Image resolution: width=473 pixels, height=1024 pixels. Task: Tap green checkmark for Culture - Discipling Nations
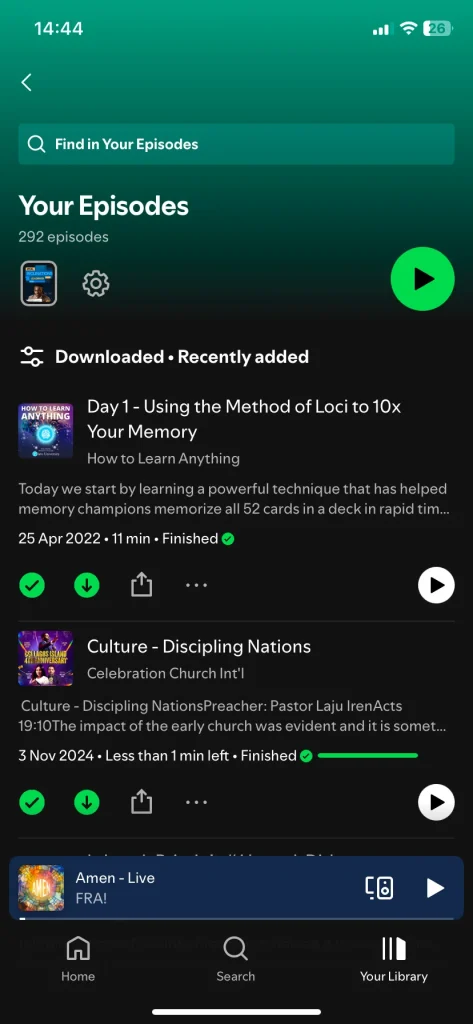pos(32,802)
